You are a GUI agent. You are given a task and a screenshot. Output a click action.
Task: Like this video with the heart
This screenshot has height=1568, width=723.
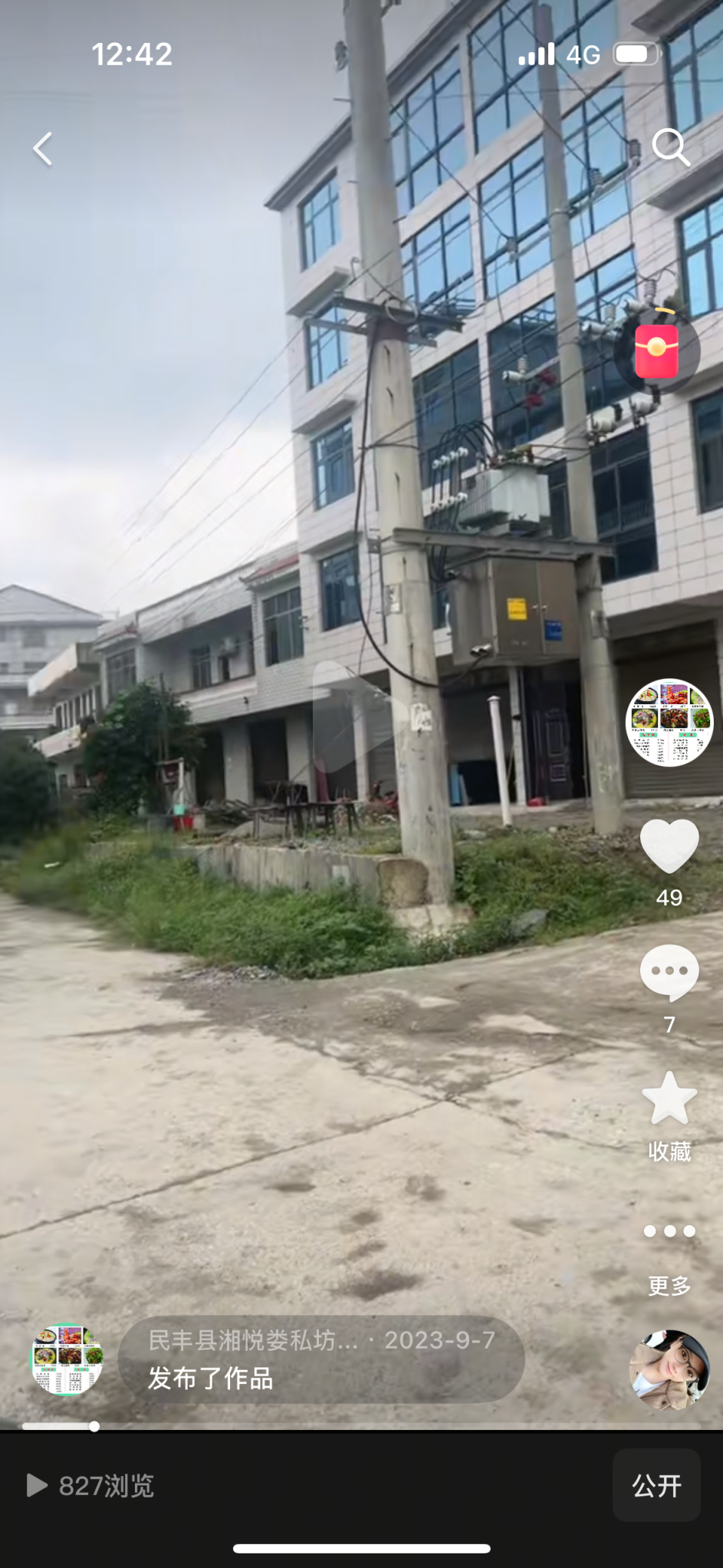click(669, 846)
